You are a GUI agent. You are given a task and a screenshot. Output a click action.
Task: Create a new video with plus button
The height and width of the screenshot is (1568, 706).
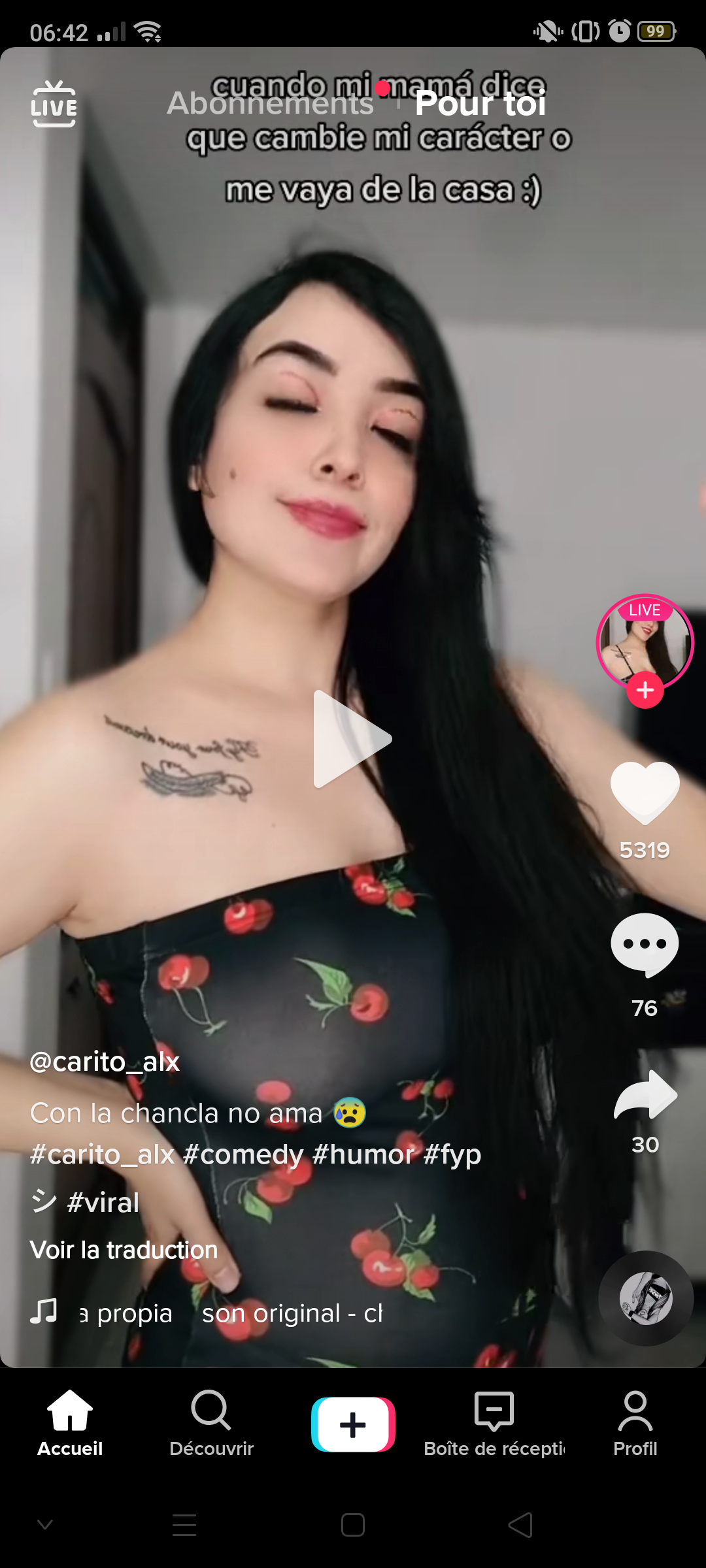coord(353,1424)
